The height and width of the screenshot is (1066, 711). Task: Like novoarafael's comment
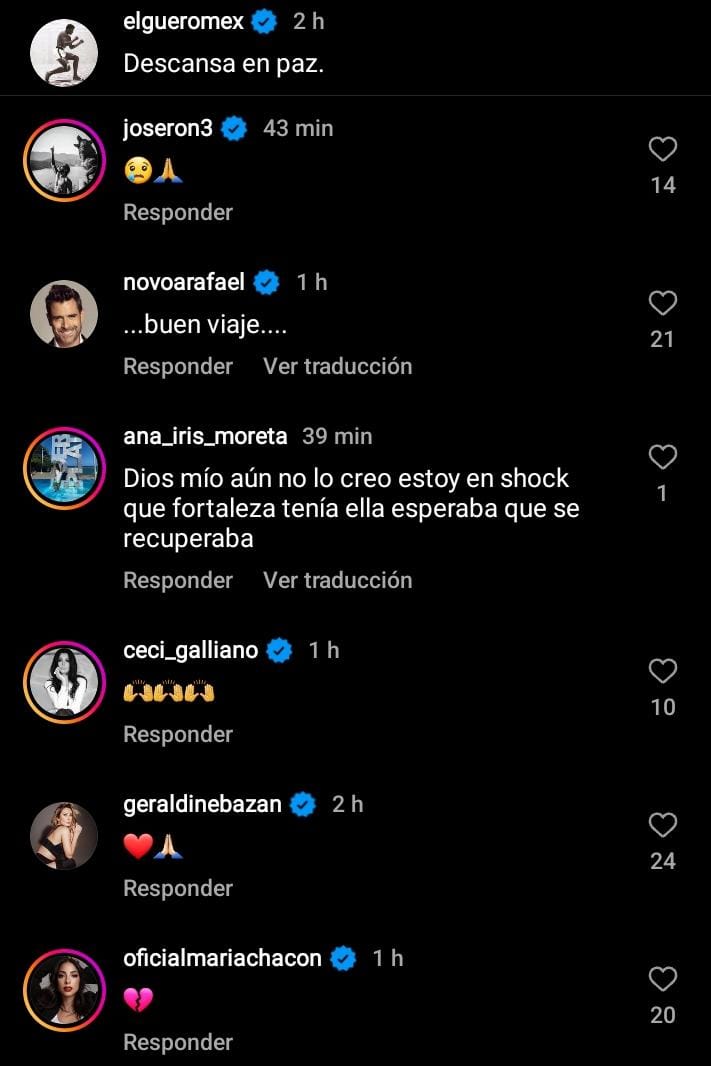663,304
